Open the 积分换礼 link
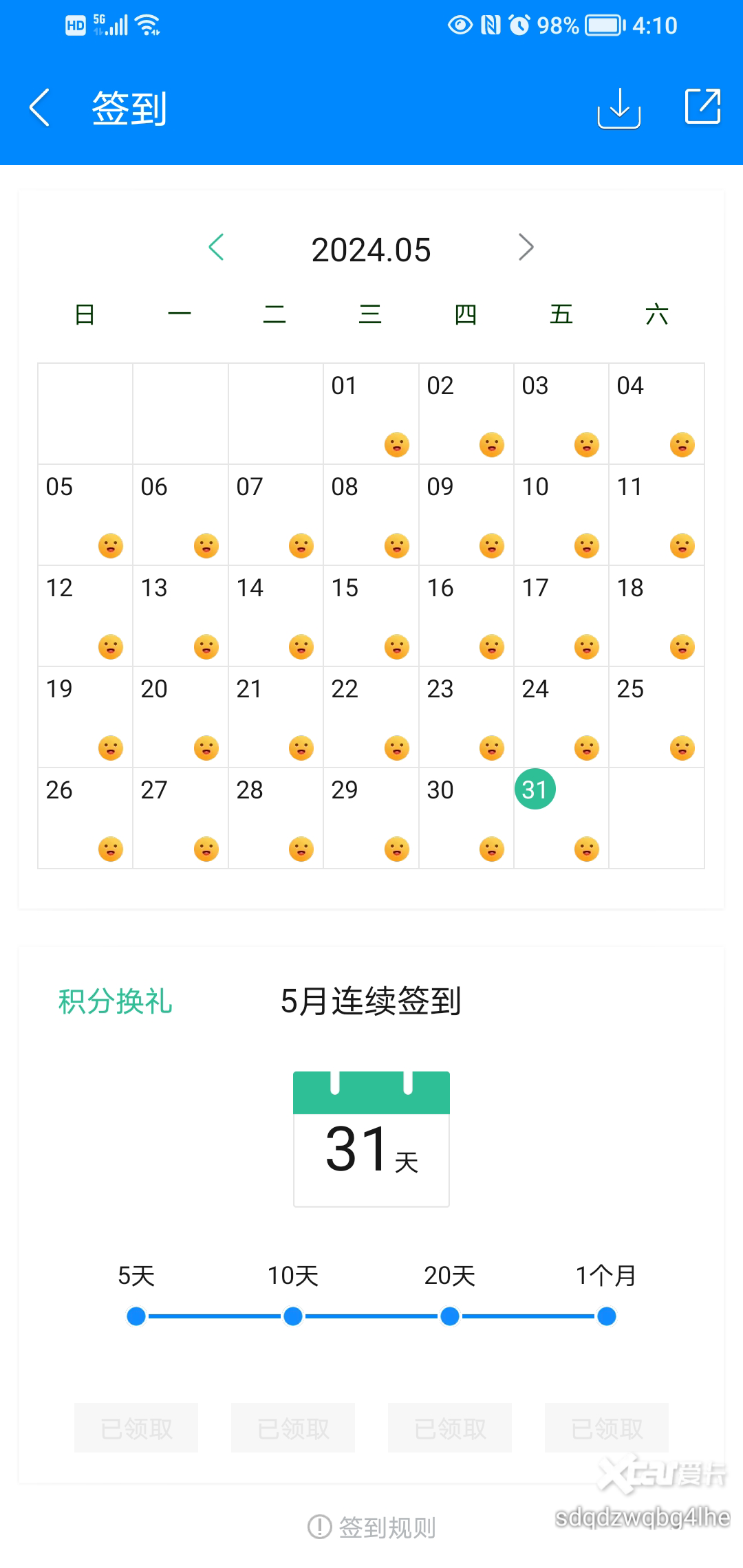The image size is (743, 1568). pos(115,1001)
